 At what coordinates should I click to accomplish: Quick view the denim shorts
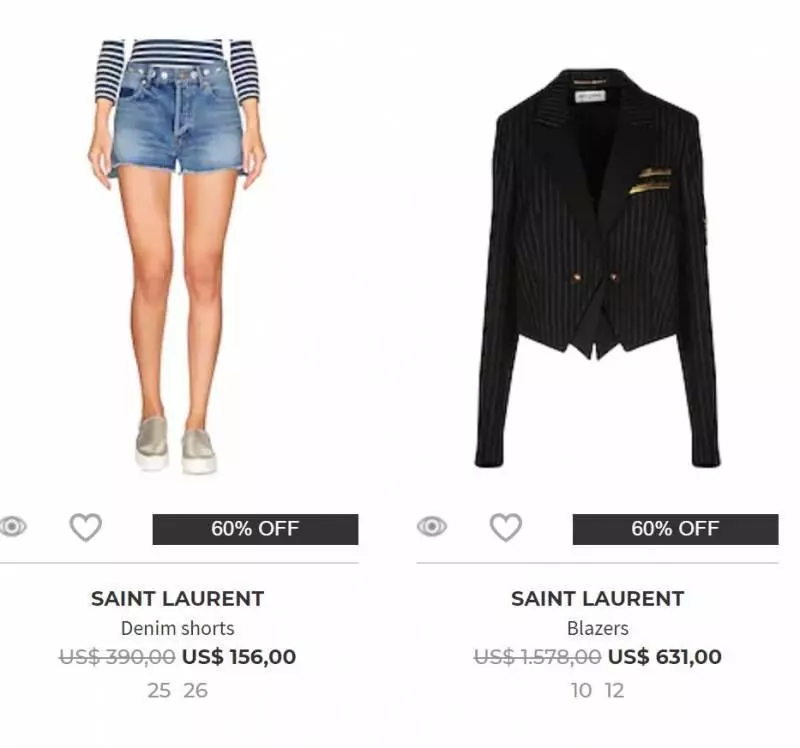click(x=12, y=526)
